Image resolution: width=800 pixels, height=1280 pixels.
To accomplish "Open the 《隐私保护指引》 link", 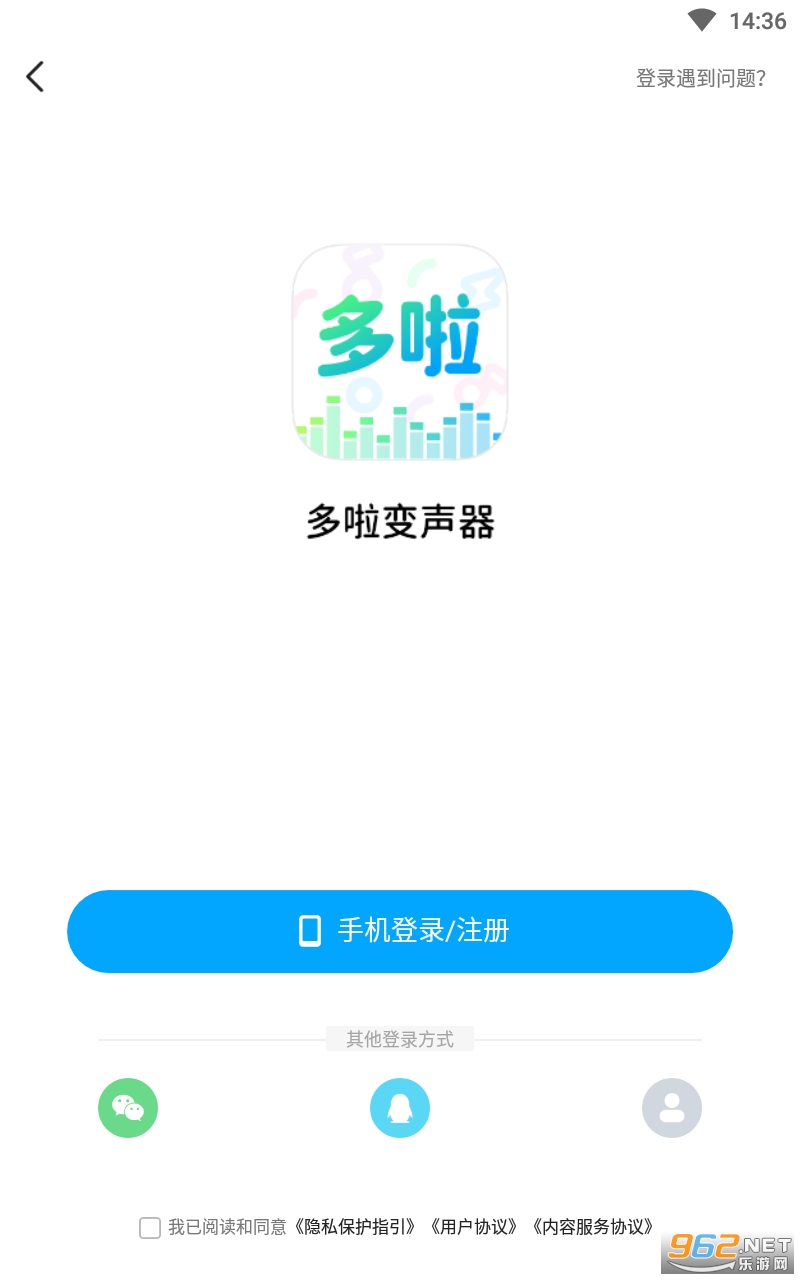I will (x=354, y=1226).
